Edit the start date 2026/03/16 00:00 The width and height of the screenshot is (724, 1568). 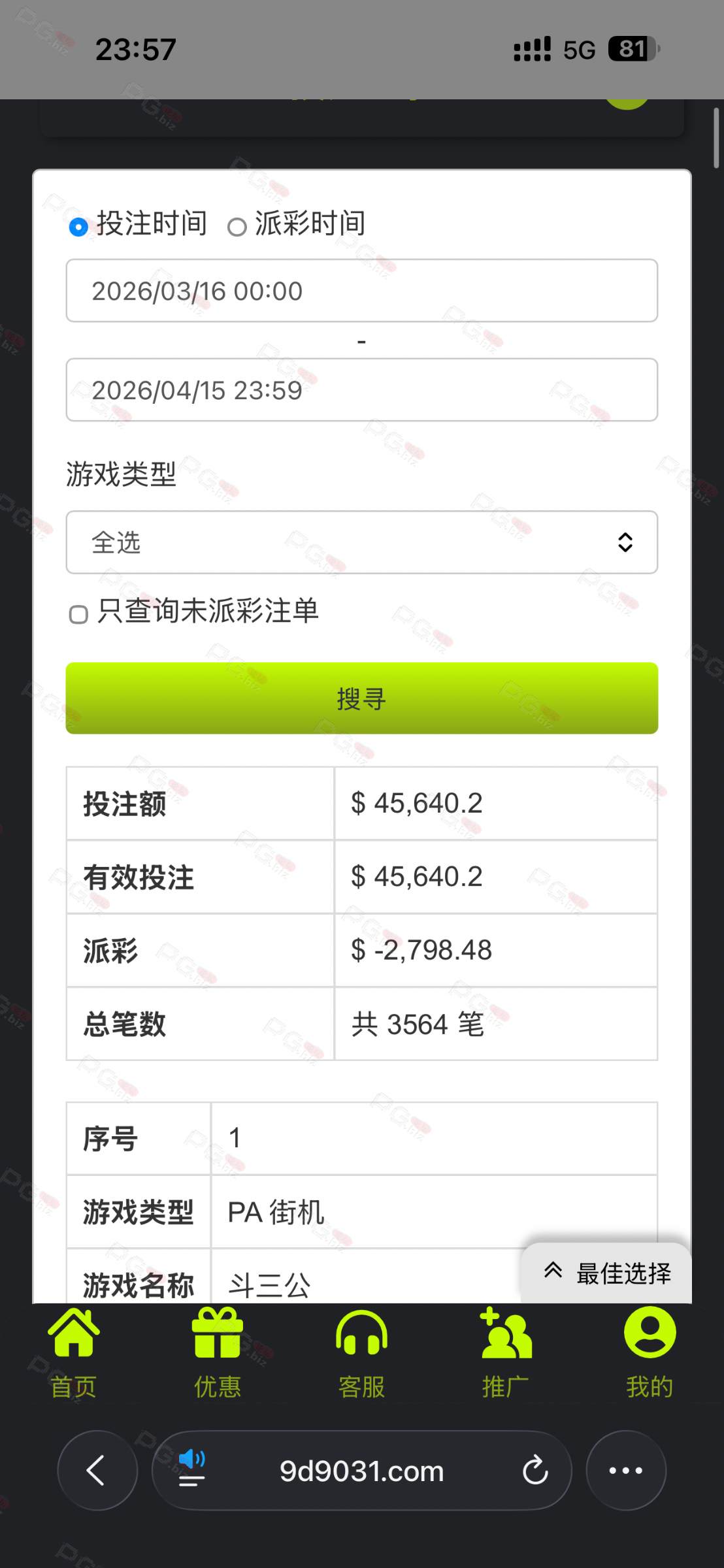pyautogui.click(x=361, y=291)
